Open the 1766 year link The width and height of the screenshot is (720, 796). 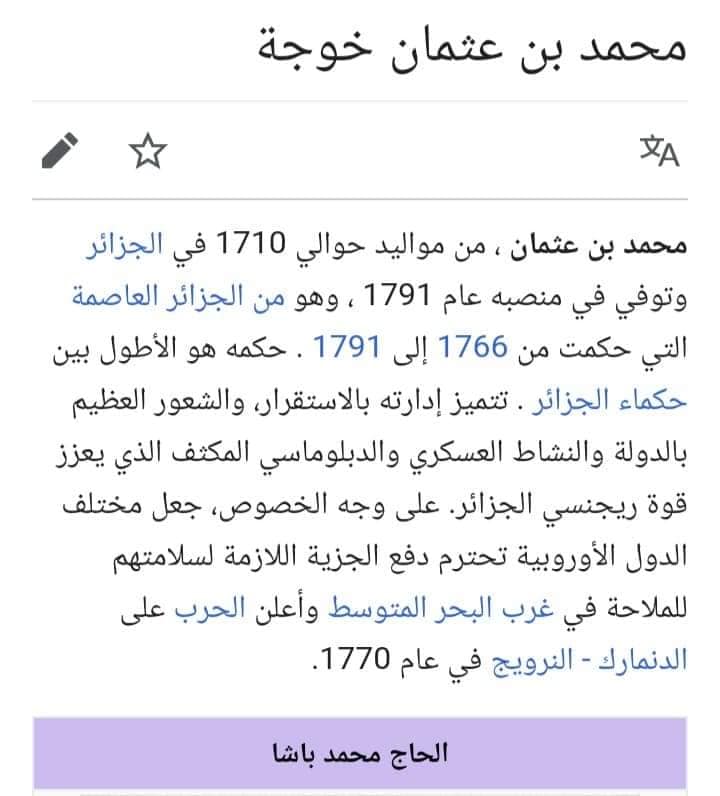coord(472,347)
